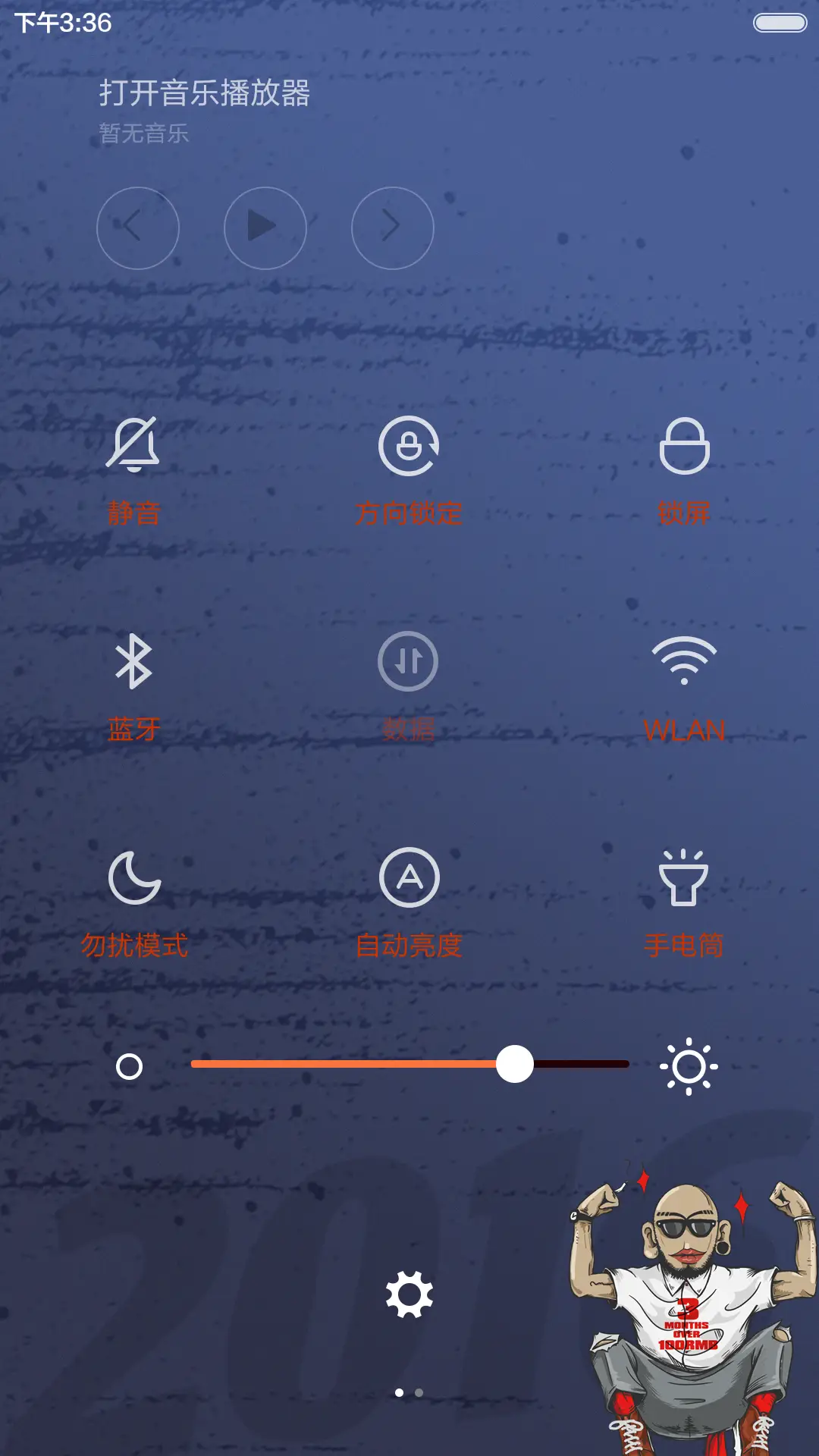Tap 暂无音乐 text label
This screenshot has height=1456, width=819.
144,133
